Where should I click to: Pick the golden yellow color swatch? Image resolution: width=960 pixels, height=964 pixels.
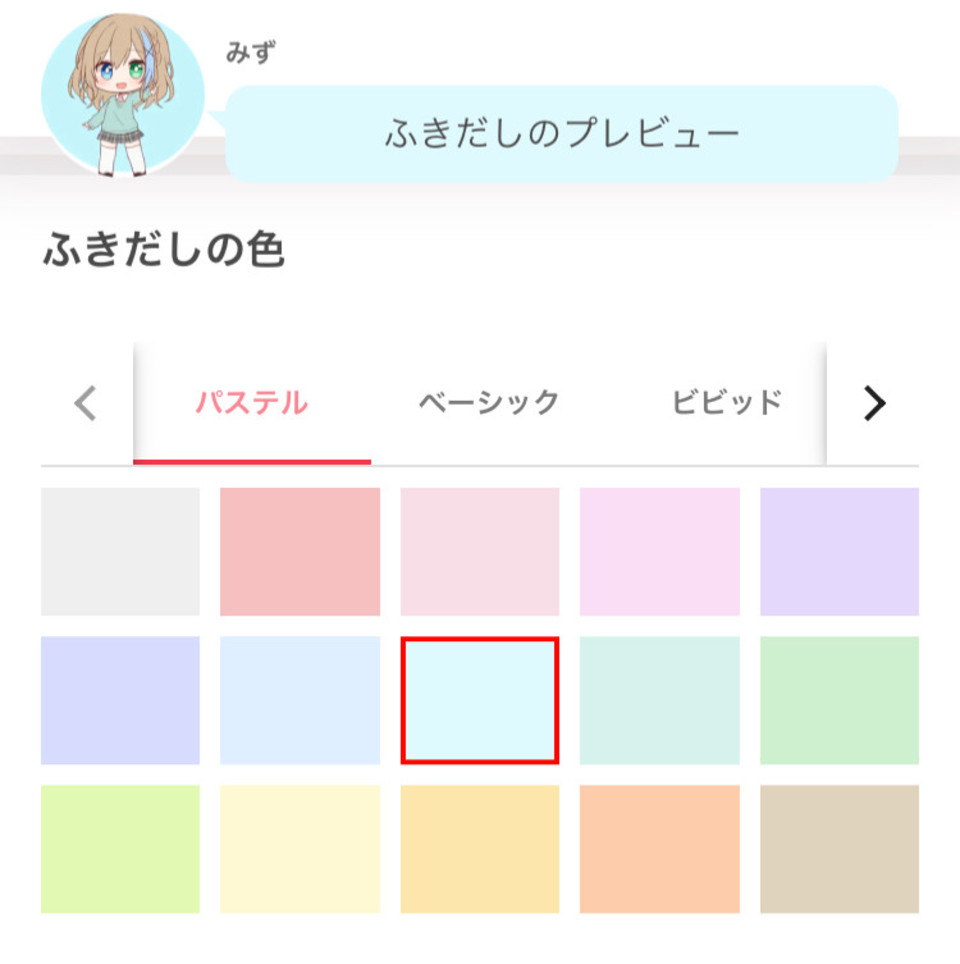480,848
